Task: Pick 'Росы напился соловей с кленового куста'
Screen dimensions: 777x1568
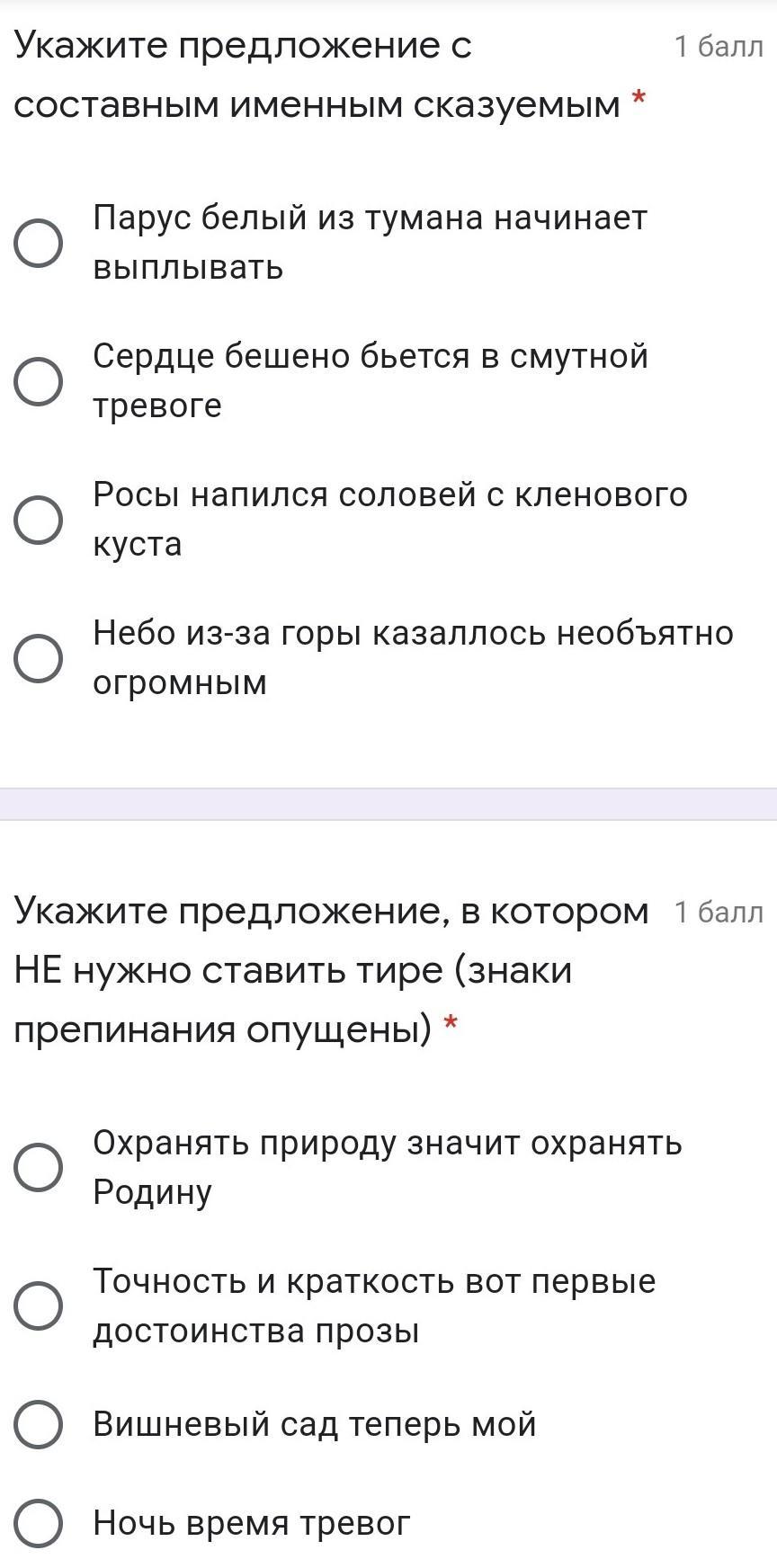Action: pyautogui.click(x=38, y=520)
